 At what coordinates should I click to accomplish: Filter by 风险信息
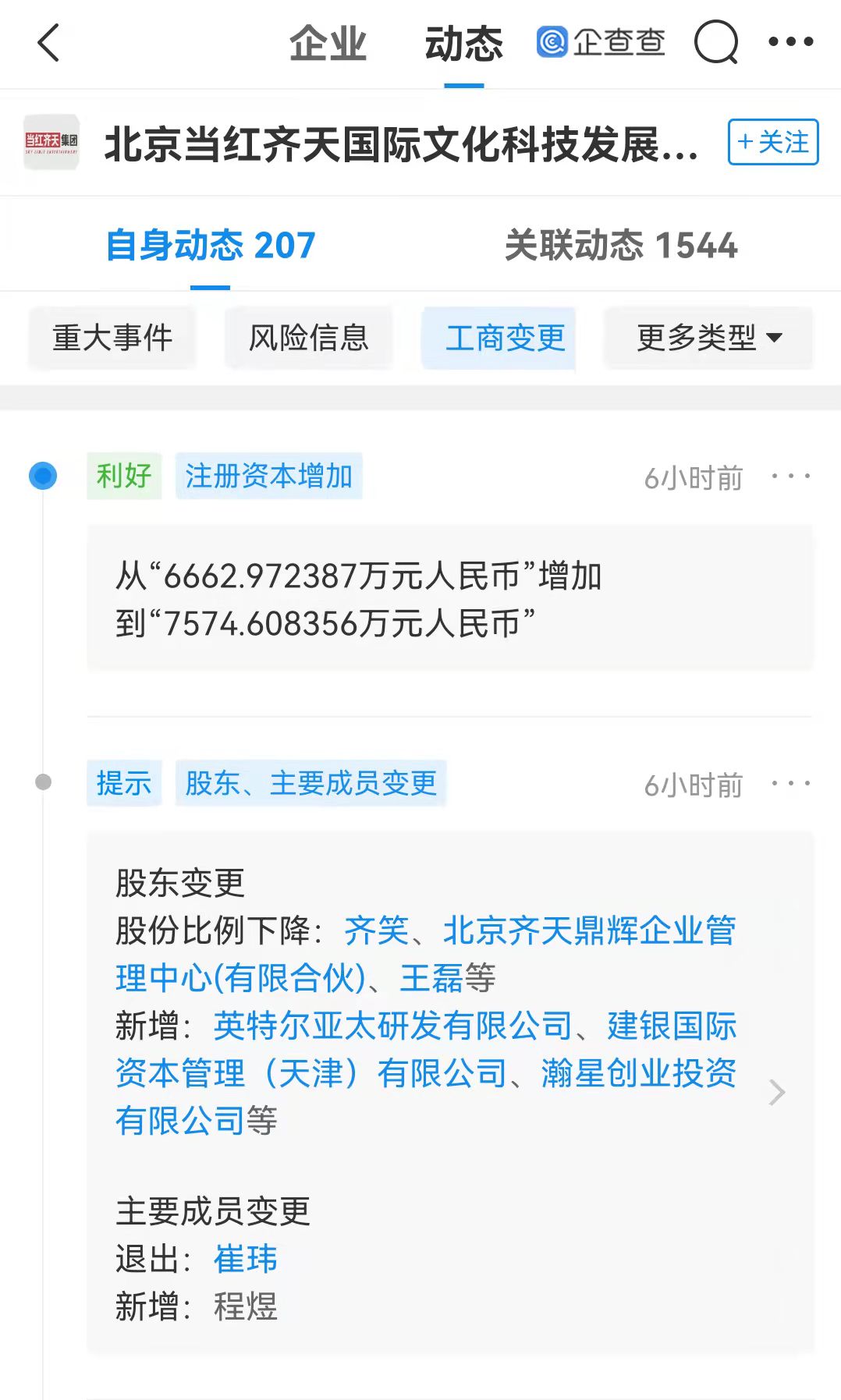pyautogui.click(x=308, y=338)
